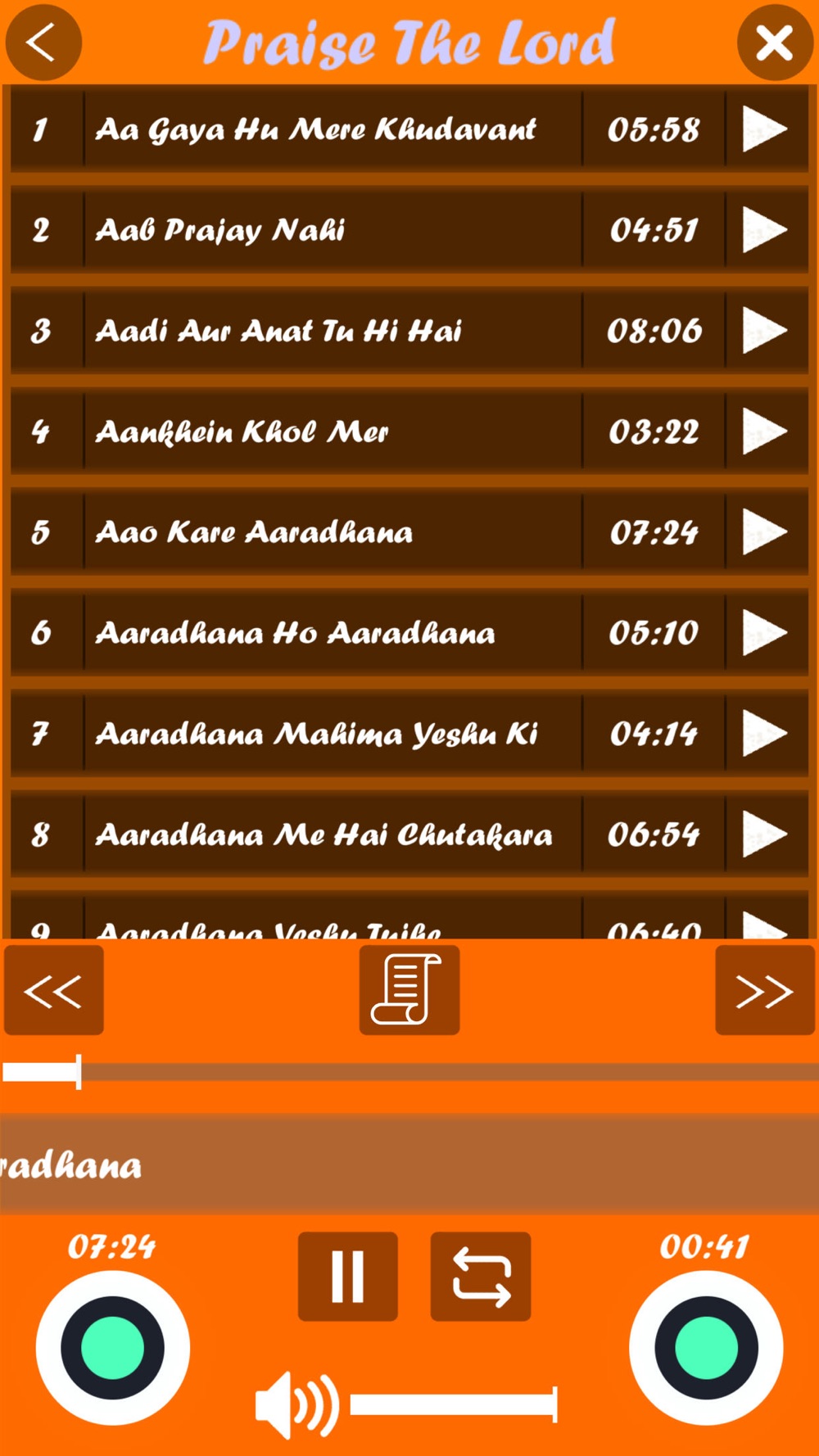
Task: Play Aaradhana Ho Aaradhana
Action: (765, 633)
